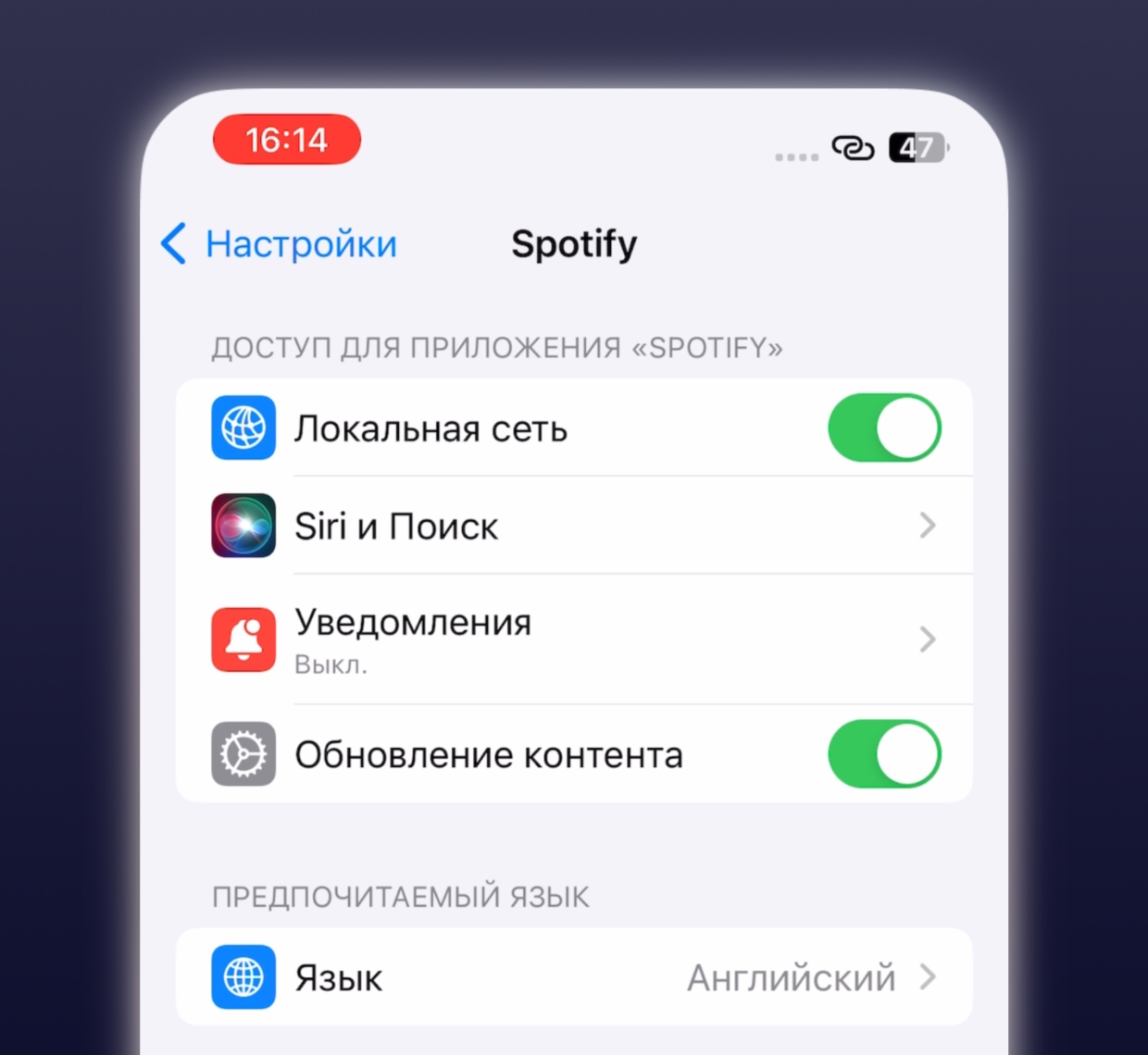Toggle Локальная сеть switch off
The image size is (1148, 1055).
[883, 428]
